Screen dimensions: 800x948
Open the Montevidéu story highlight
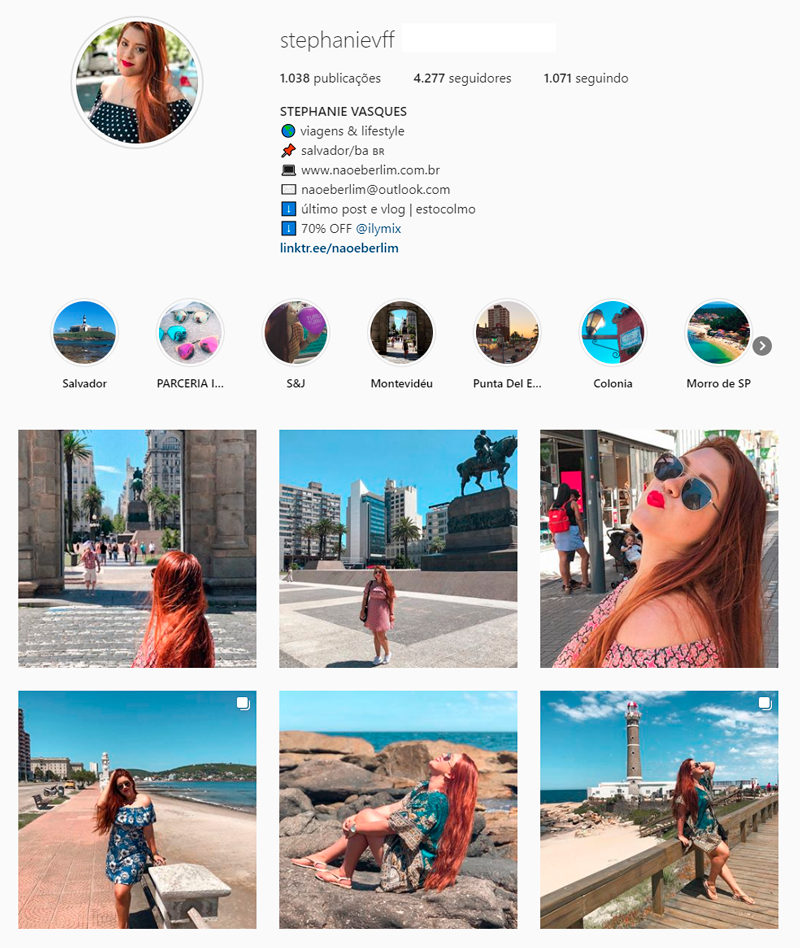coord(401,333)
